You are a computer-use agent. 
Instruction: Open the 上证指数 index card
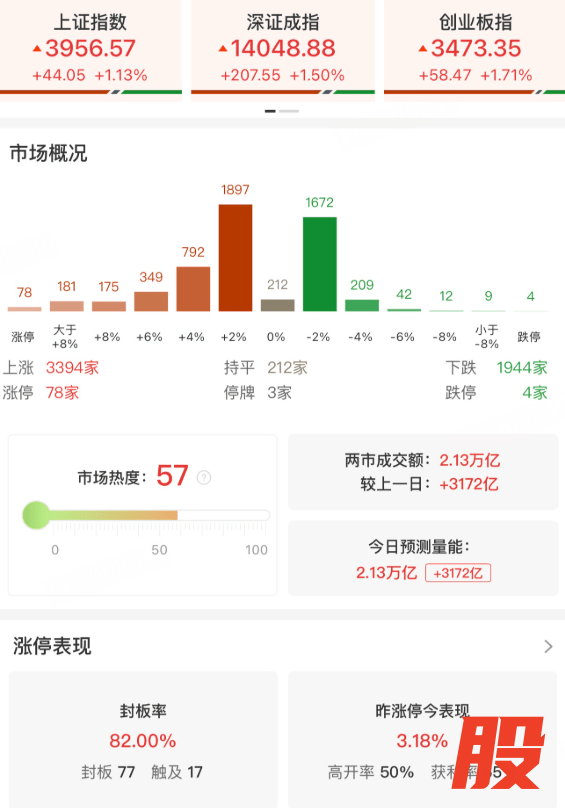click(x=90, y=50)
